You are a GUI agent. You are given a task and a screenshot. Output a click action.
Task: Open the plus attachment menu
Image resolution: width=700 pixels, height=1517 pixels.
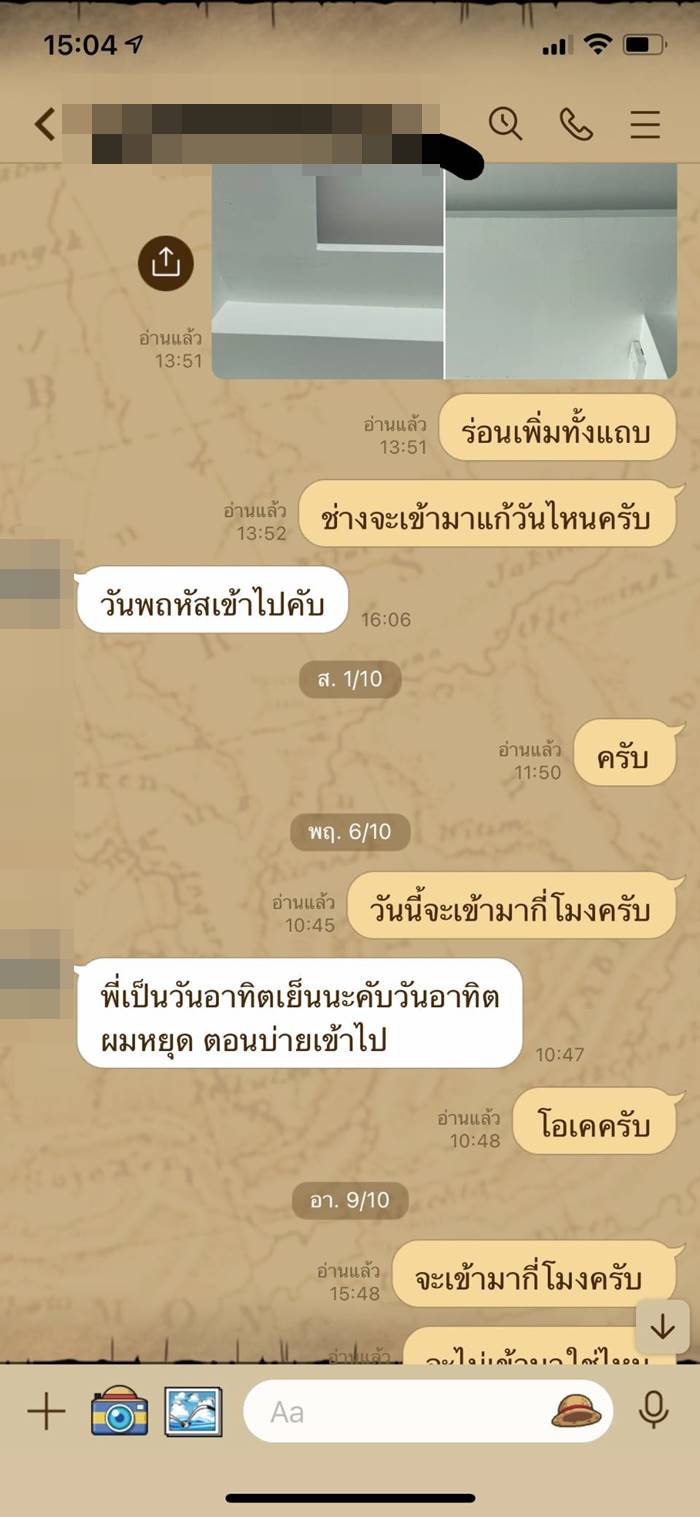(x=46, y=1412)
